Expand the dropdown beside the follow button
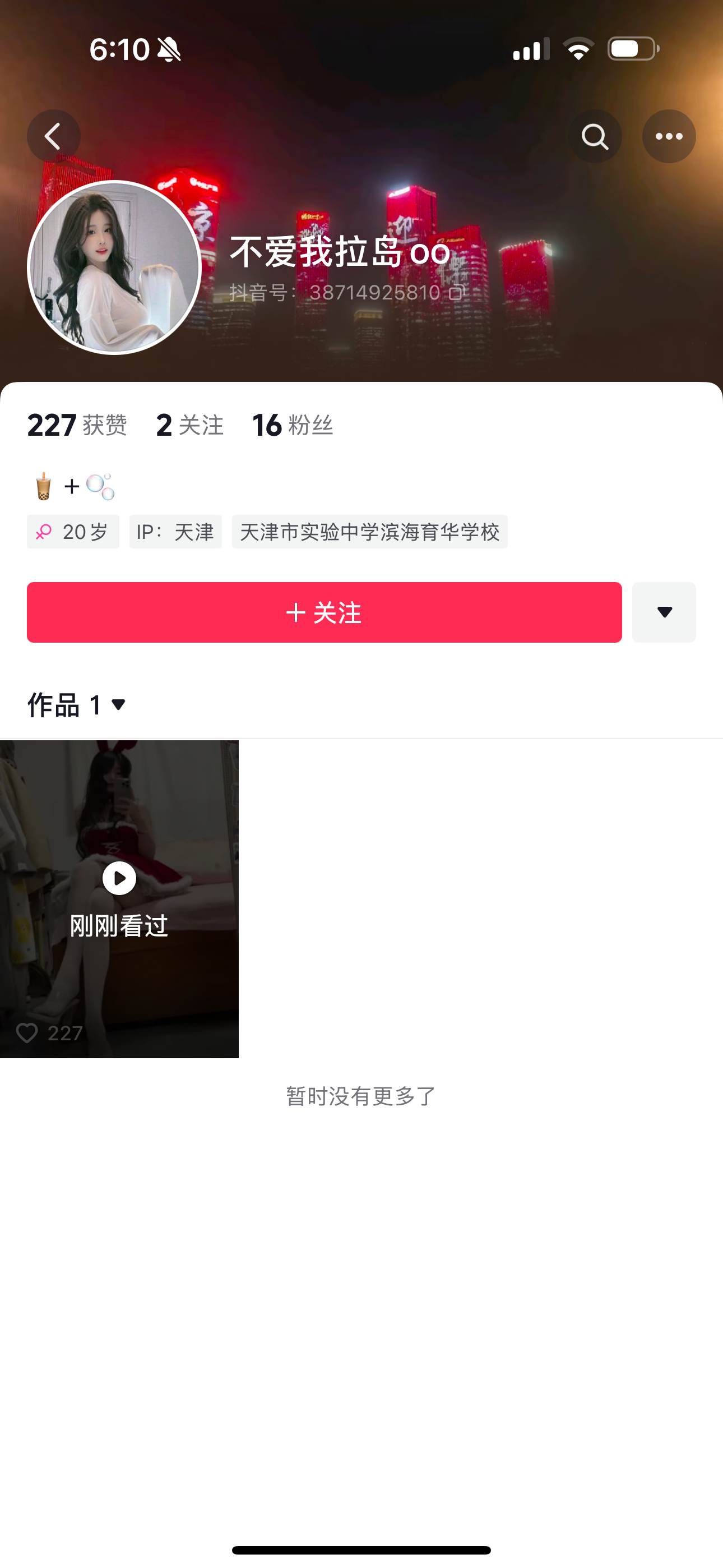The height and width of the screenshot is (1568, 723). tap(664, 612)
